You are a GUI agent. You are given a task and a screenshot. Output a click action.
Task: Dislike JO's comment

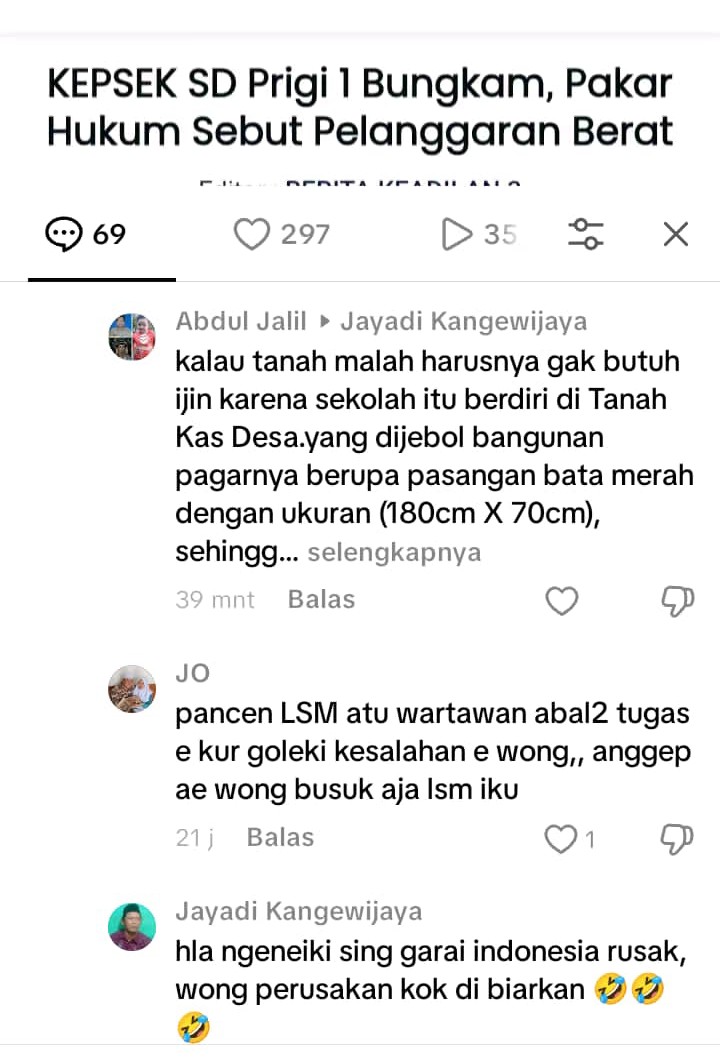[677, 839]
